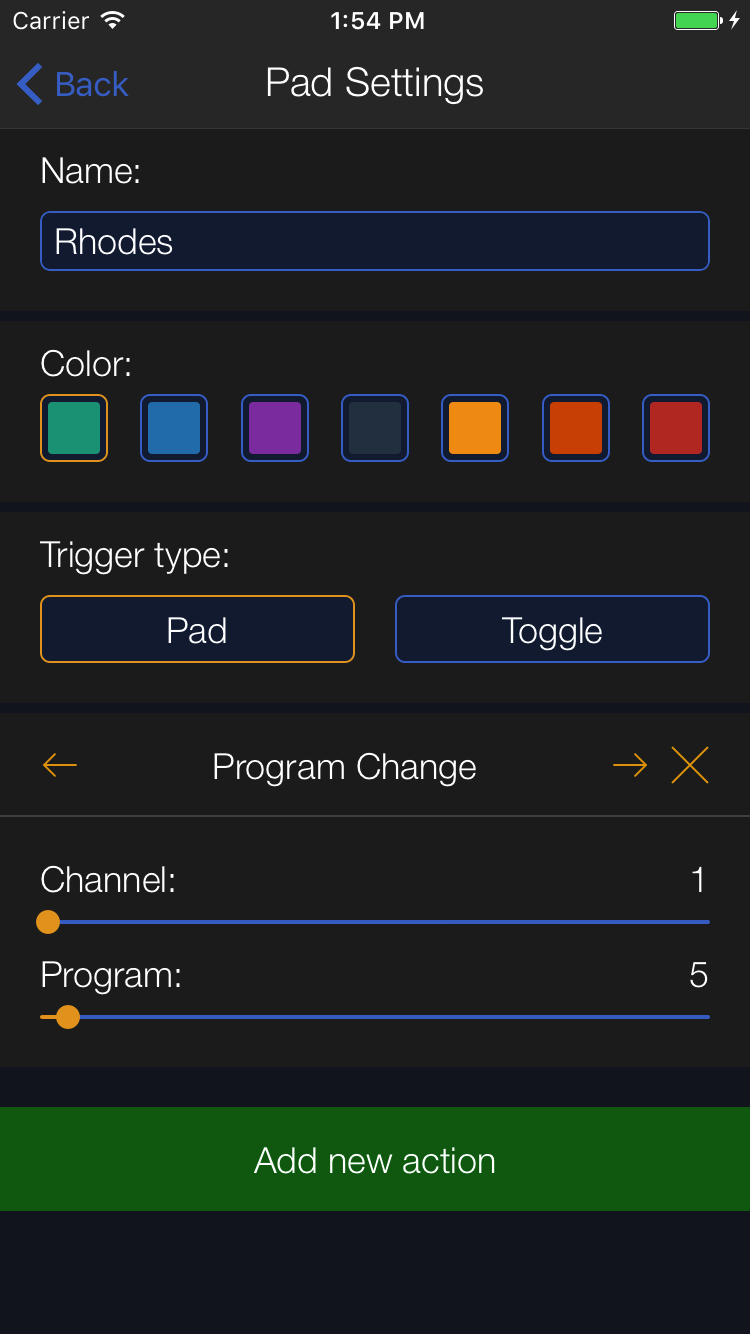Viewport: 750px width, 1334px height.
Task: Navigate to previous action with left arrow
Action: (59, 765)
